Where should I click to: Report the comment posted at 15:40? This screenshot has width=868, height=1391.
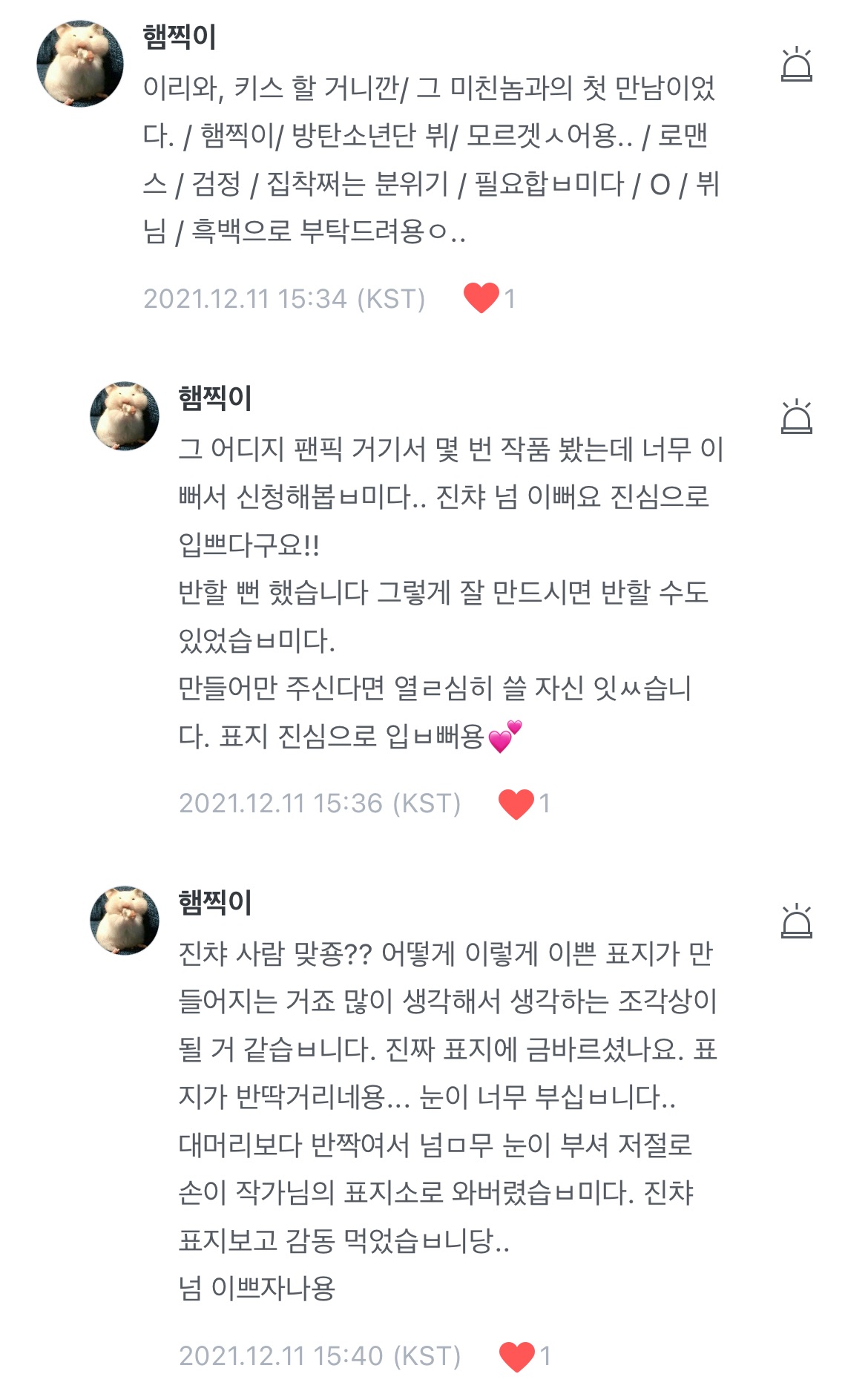796,921
